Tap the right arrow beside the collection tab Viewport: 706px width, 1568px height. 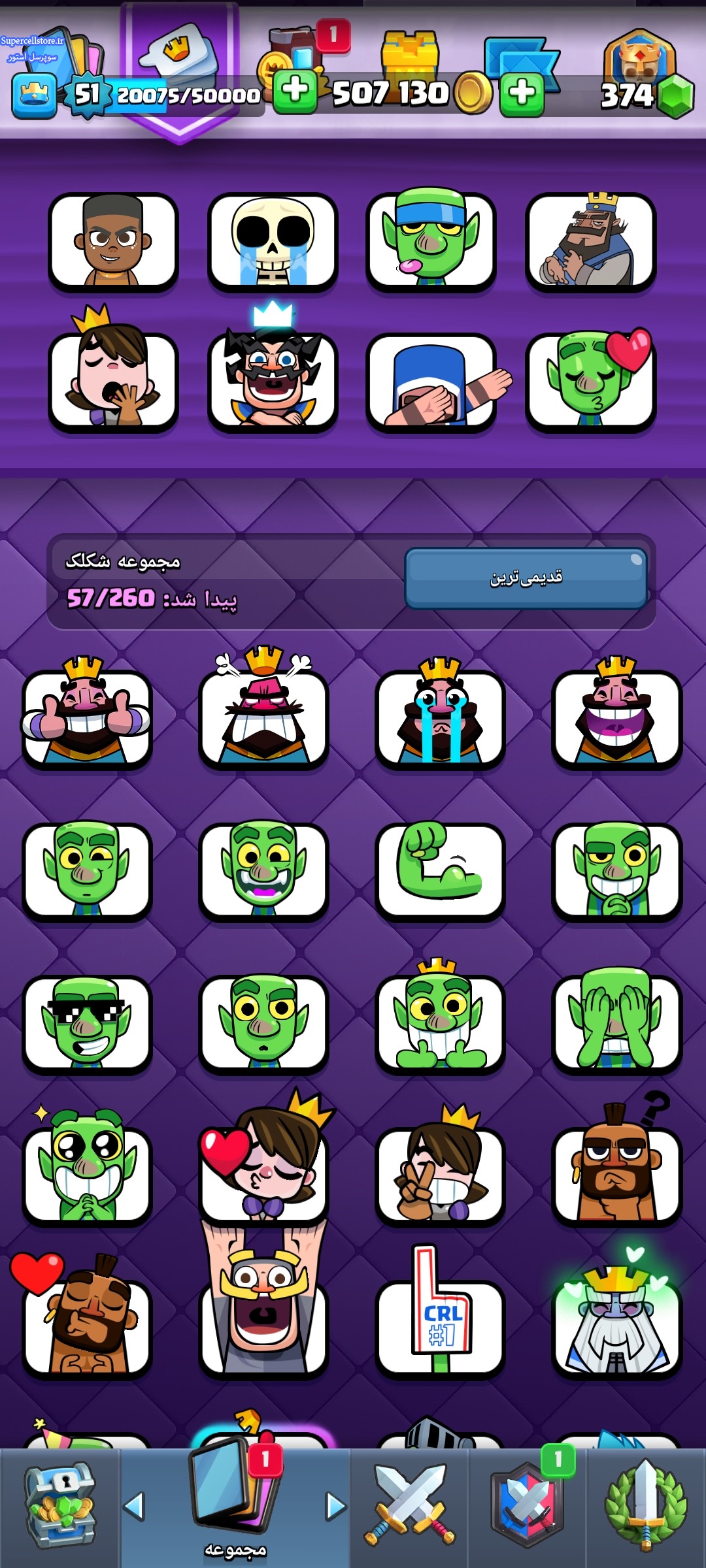pos(336,1507)
